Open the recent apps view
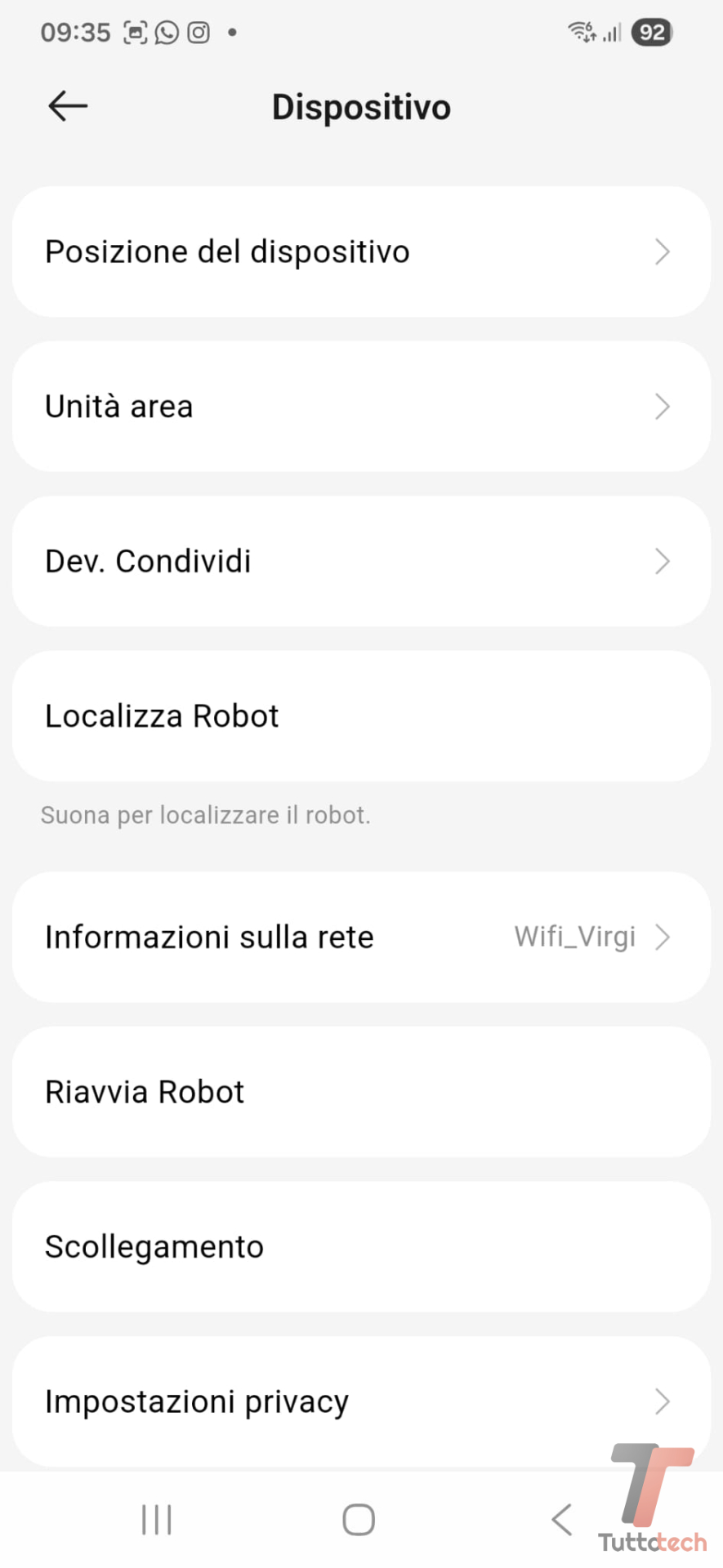723x1568 pixels. [157, 1520]
